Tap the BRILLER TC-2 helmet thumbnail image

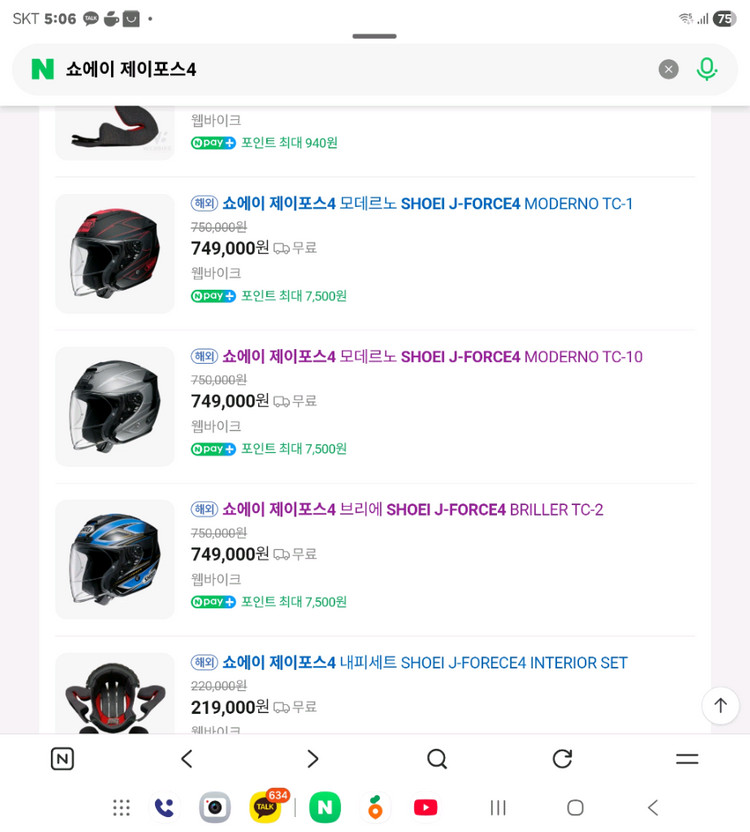coord(114,559)
